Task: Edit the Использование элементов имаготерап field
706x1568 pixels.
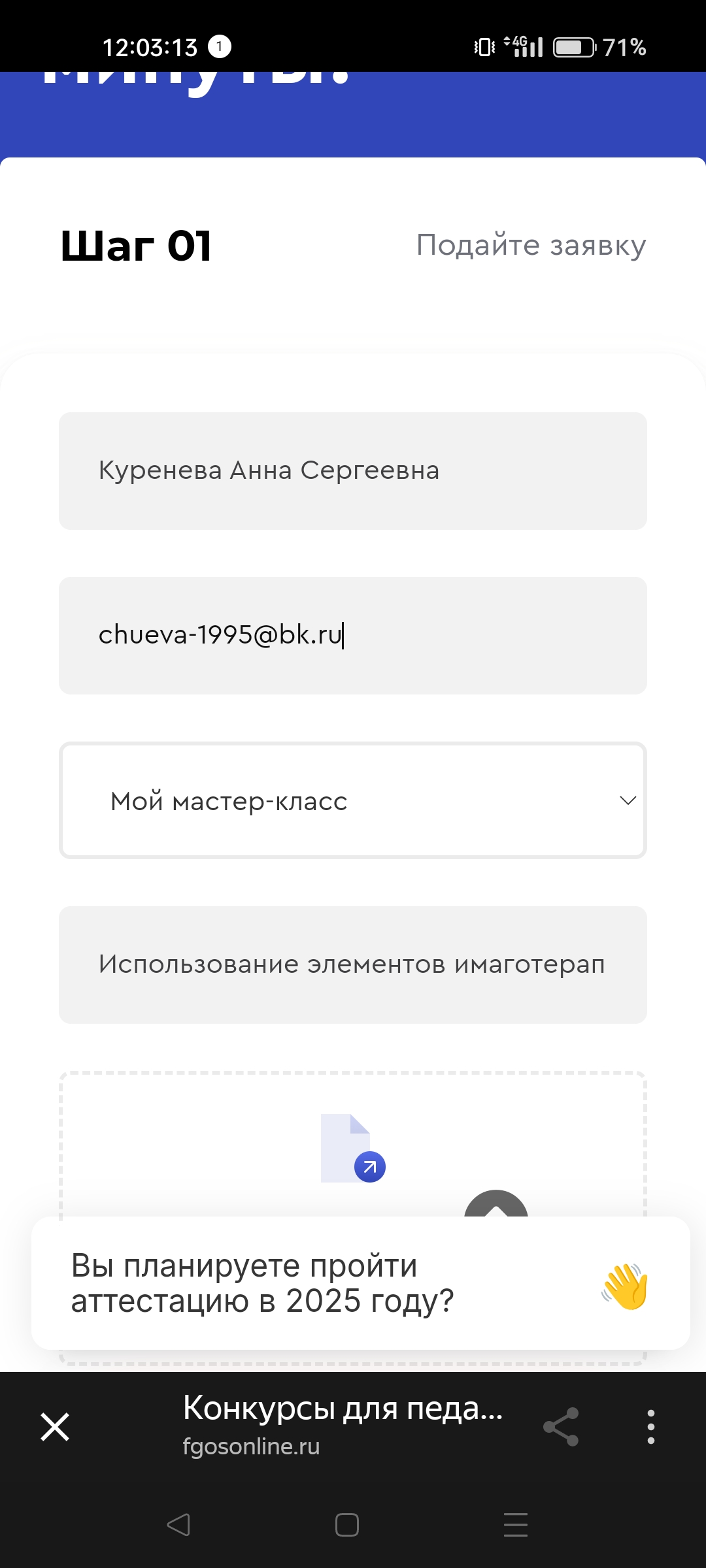Action: [353, 965]
